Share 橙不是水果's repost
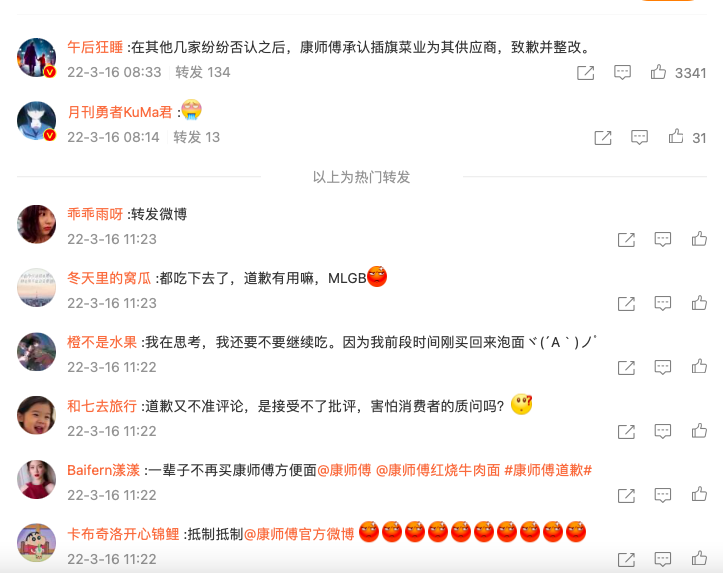Screen dimensions: 723x573 point(626,367)
